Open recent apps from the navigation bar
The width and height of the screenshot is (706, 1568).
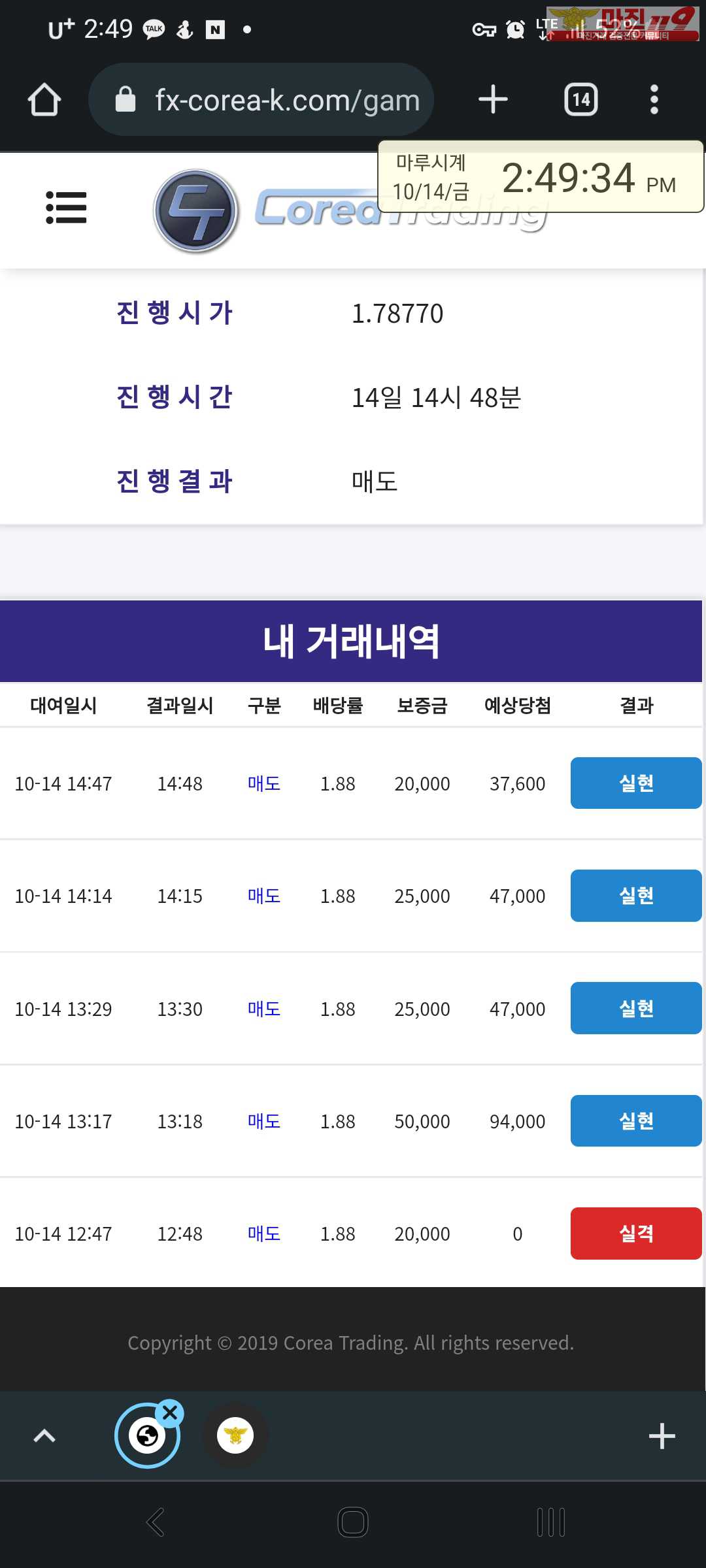point(551,1522)
